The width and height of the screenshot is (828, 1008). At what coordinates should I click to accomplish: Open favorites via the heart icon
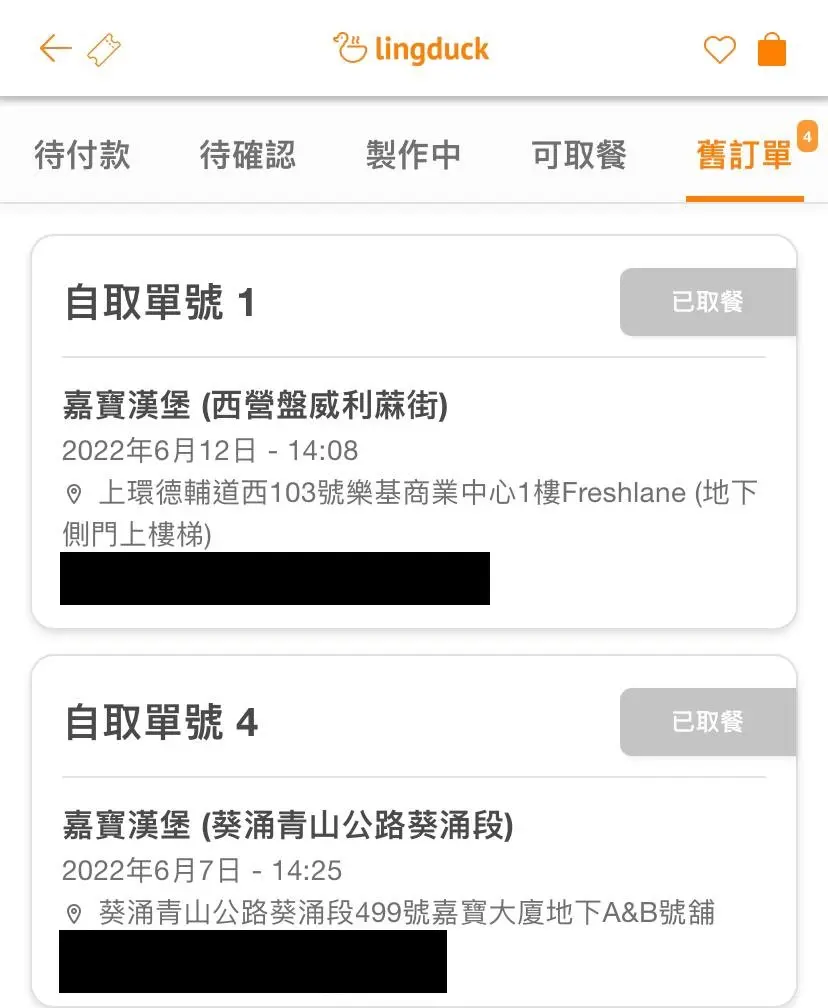719,50
